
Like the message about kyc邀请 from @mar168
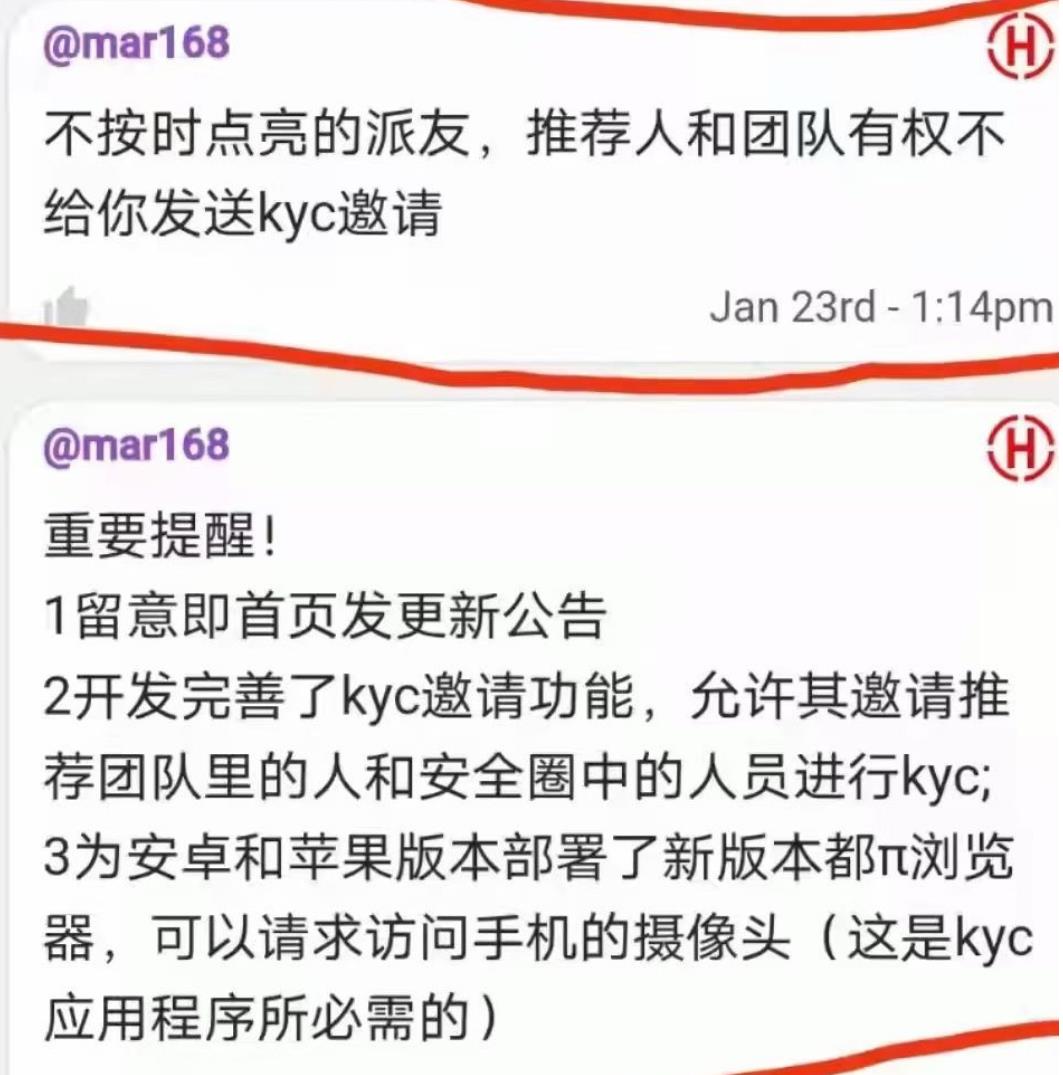pos(68,307)
